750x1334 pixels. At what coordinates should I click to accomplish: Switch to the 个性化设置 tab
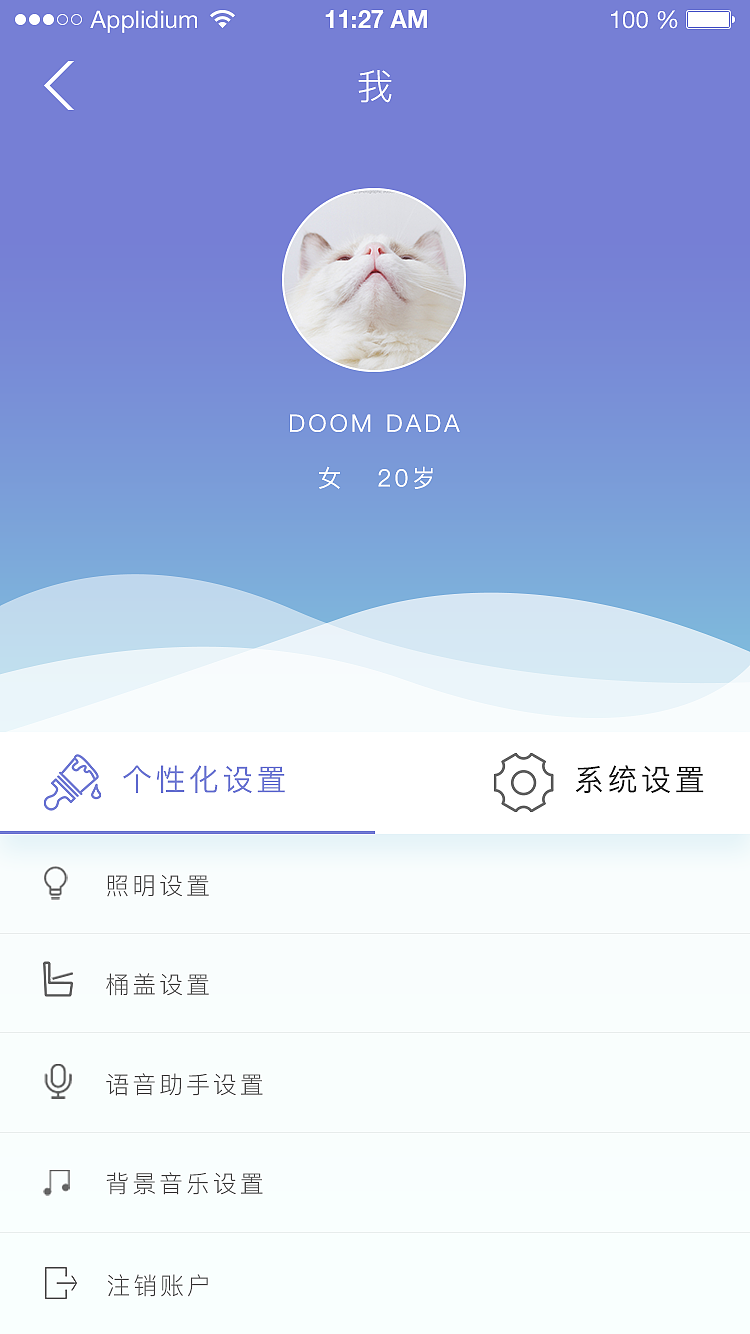point(205,782)
